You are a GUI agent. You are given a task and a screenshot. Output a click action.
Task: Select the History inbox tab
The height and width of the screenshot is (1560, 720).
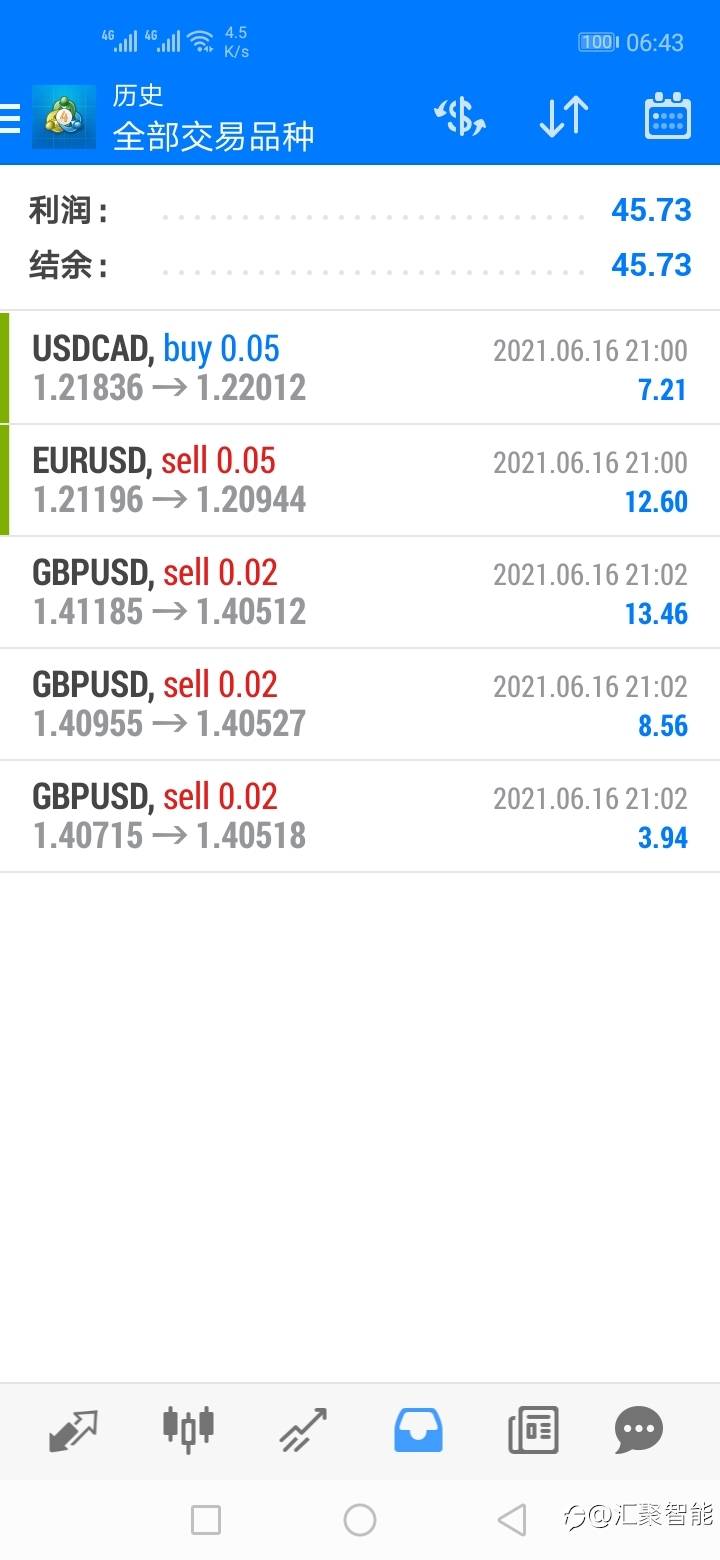tap(418, 1430)
